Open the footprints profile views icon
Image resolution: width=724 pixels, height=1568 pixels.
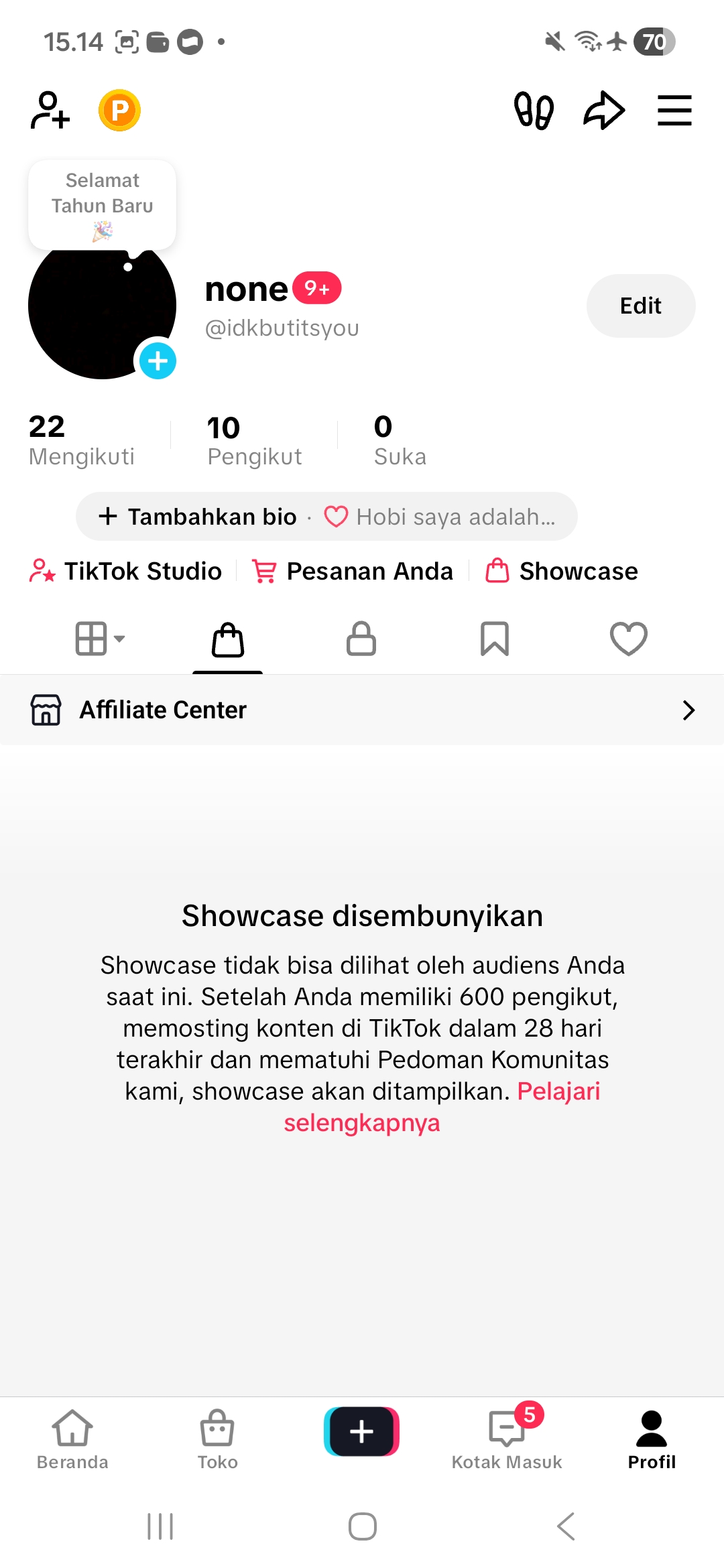pyautogui.click(x=534, y=111)
